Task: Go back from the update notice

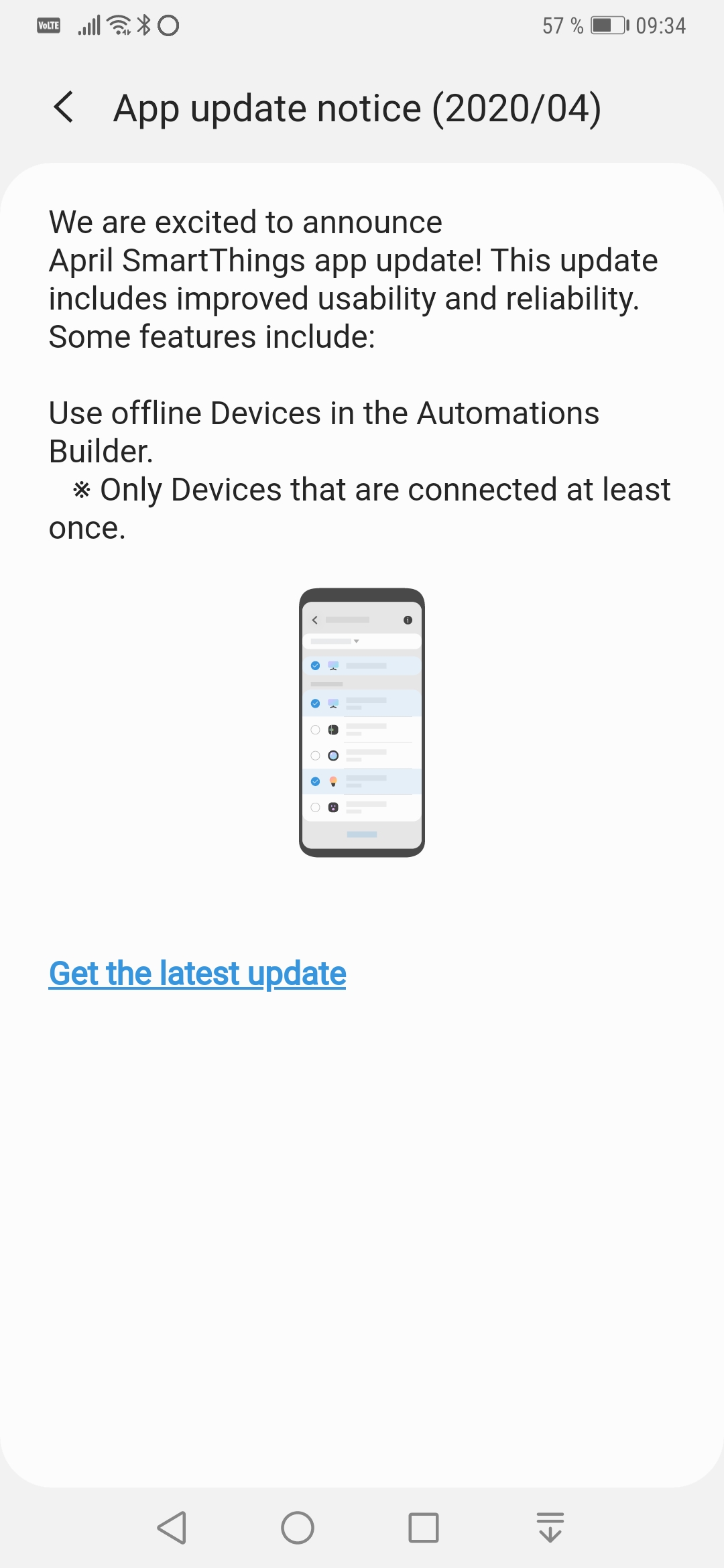Action: point(64,107)
